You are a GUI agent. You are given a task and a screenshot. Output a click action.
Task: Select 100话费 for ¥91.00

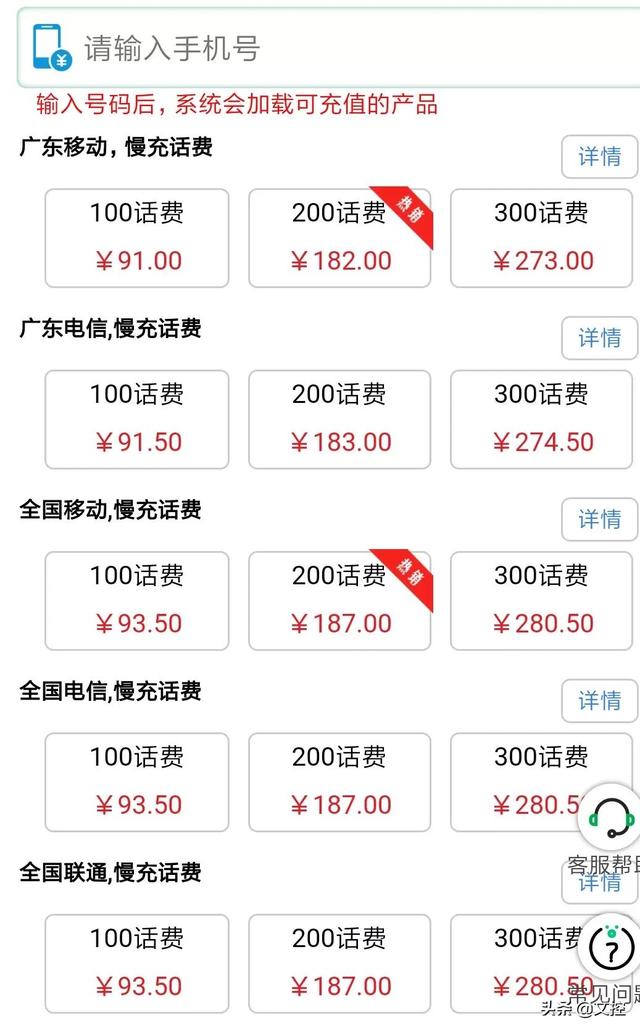[x=137, y=237]
